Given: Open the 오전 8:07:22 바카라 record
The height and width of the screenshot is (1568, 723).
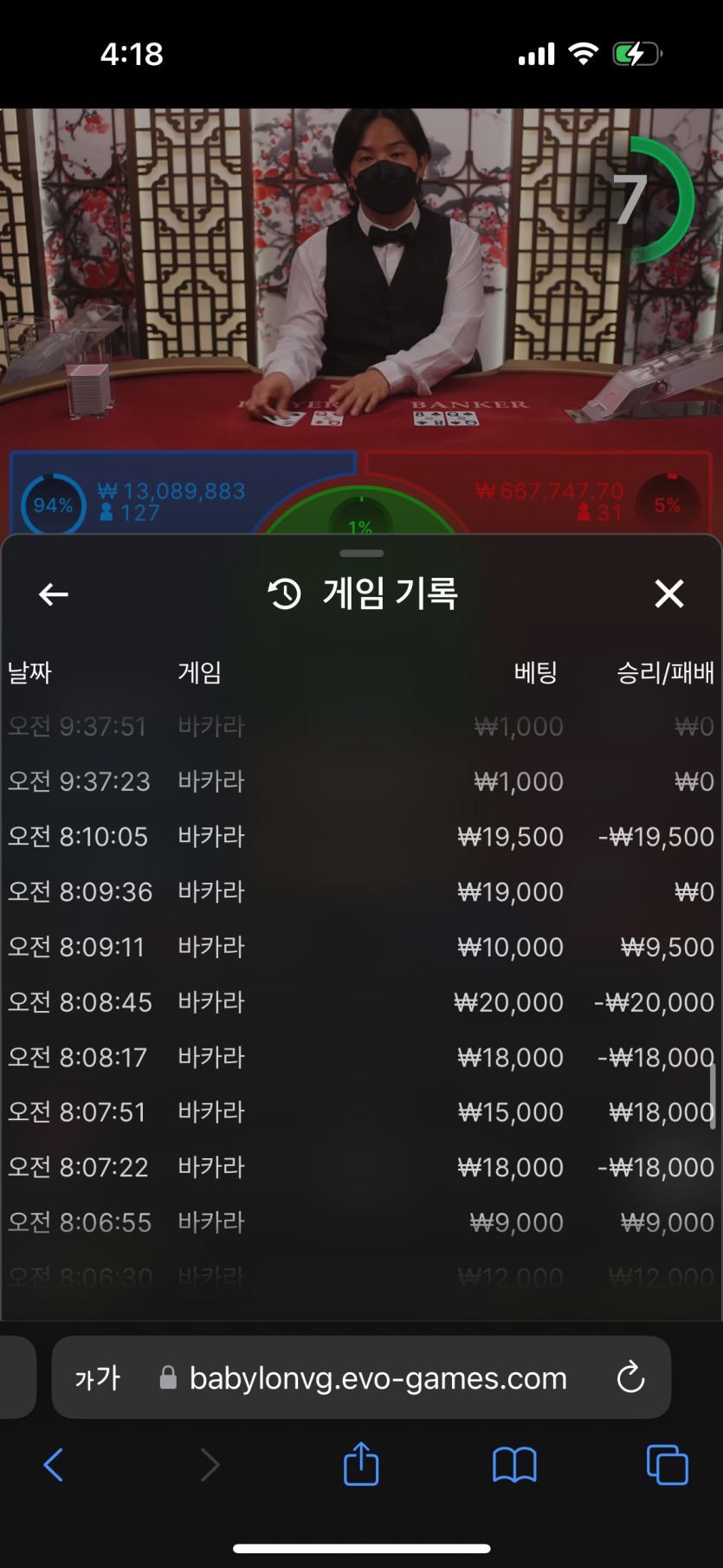Looking at the screenshot, I should pos(361,1168).
